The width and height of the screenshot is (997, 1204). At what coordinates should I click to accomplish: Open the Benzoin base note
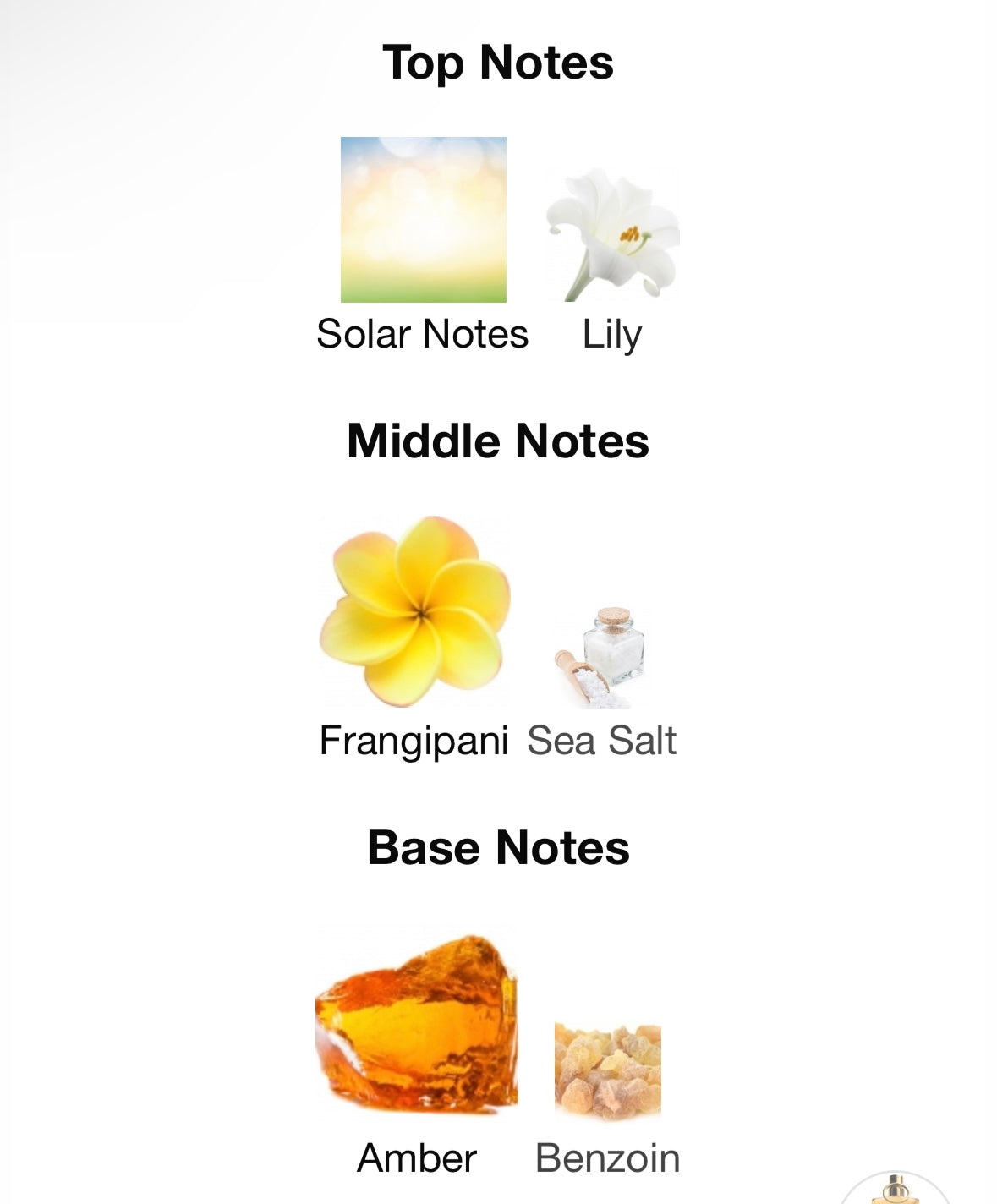coord(607,1072)
